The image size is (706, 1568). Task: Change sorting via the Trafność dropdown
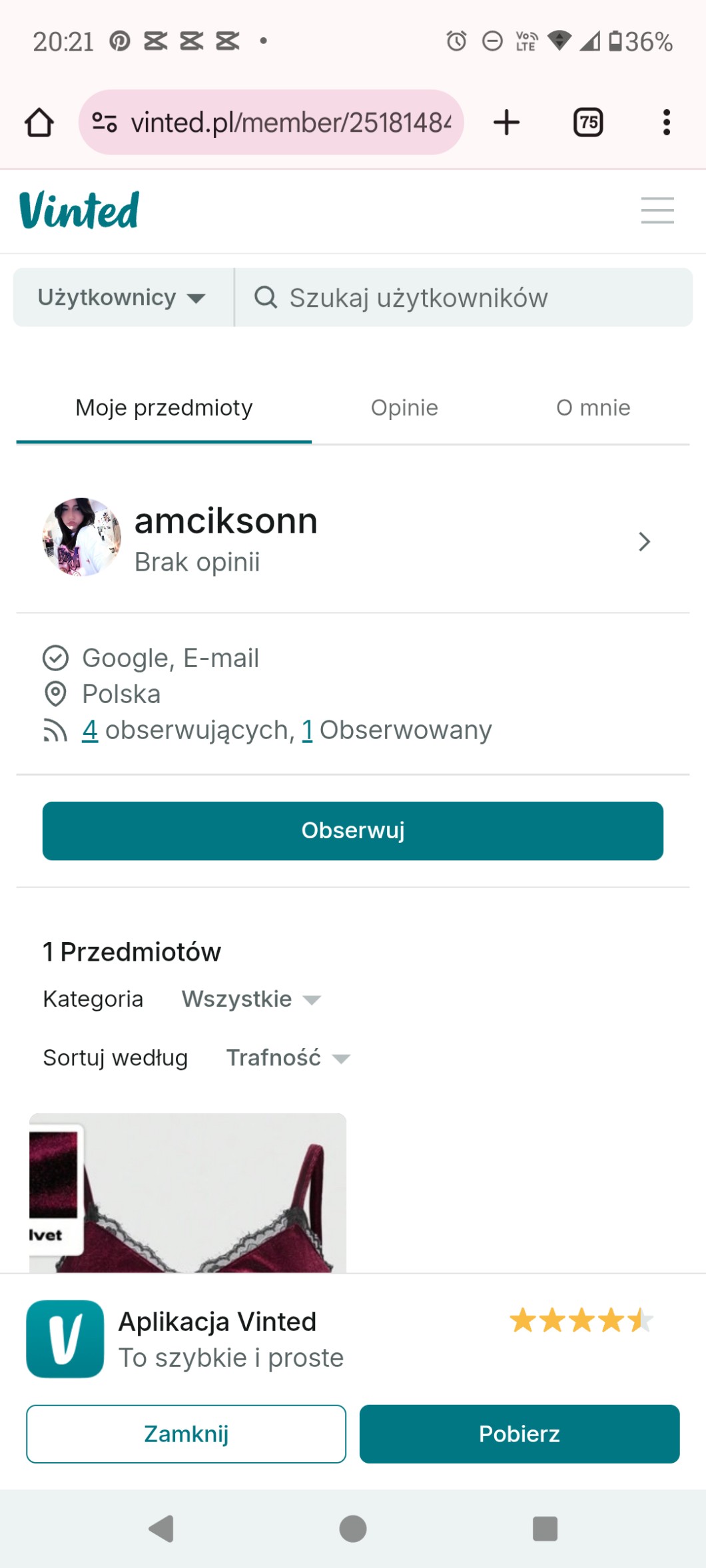(287, 1057)
